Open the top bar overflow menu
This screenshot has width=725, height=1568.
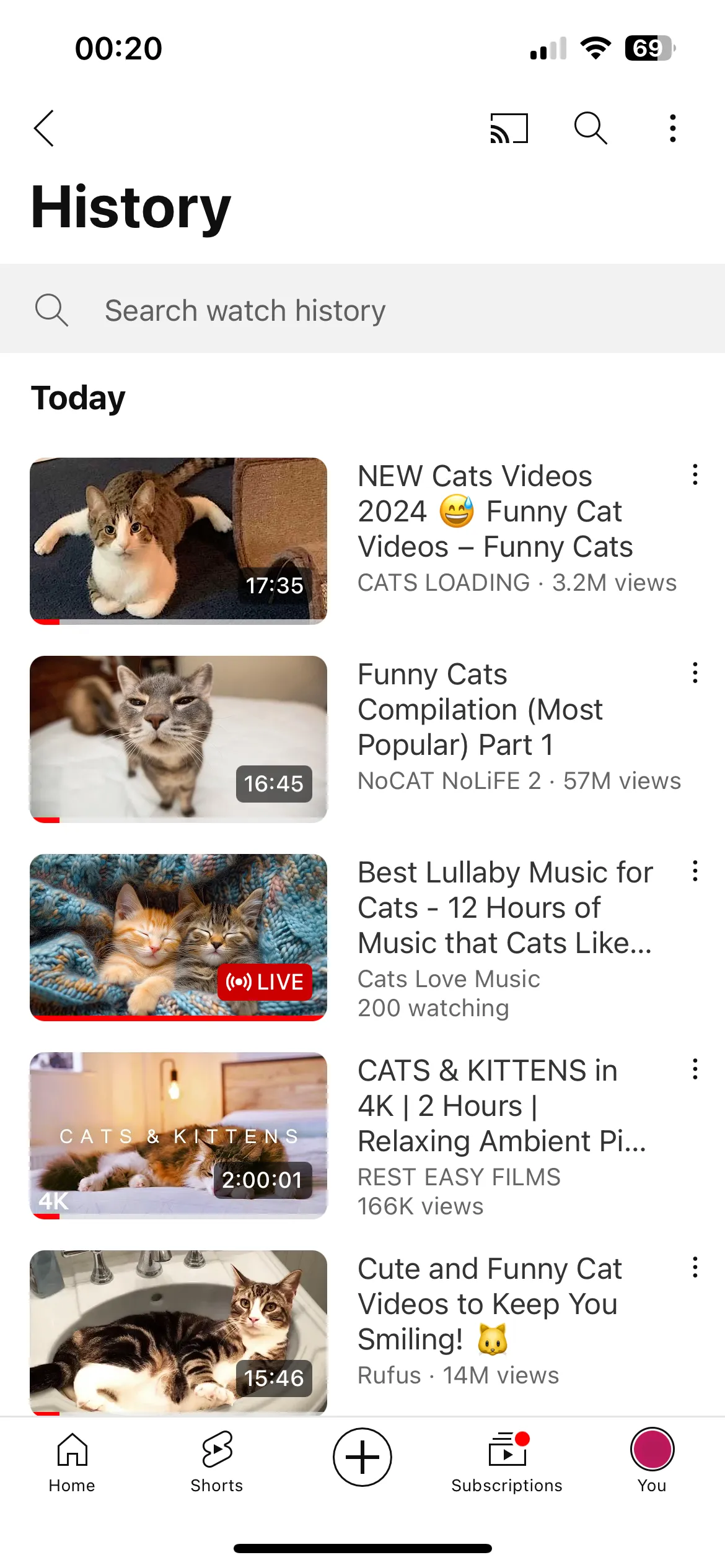click(672, 128)
